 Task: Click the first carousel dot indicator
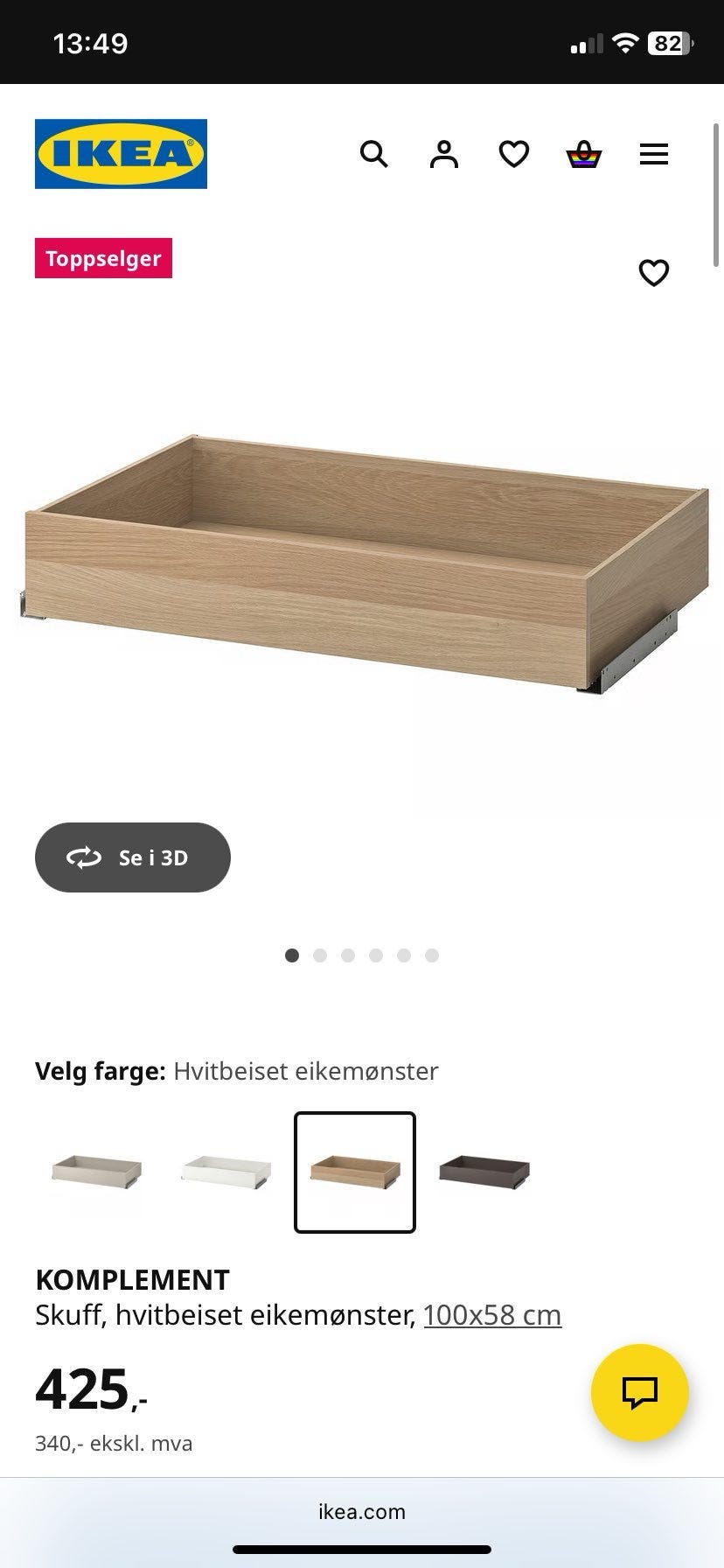pos(292,955)
